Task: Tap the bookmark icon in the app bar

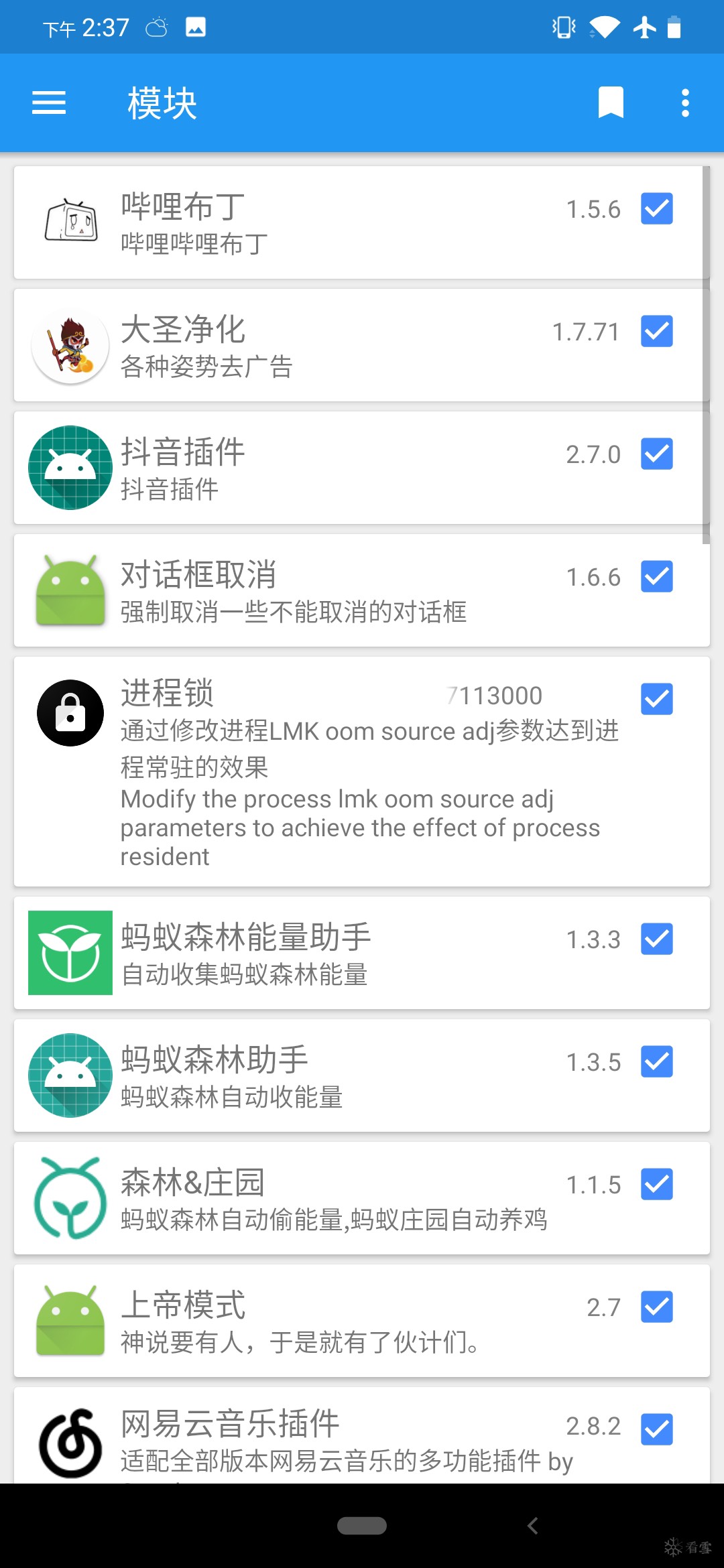Action: (611, 103)
